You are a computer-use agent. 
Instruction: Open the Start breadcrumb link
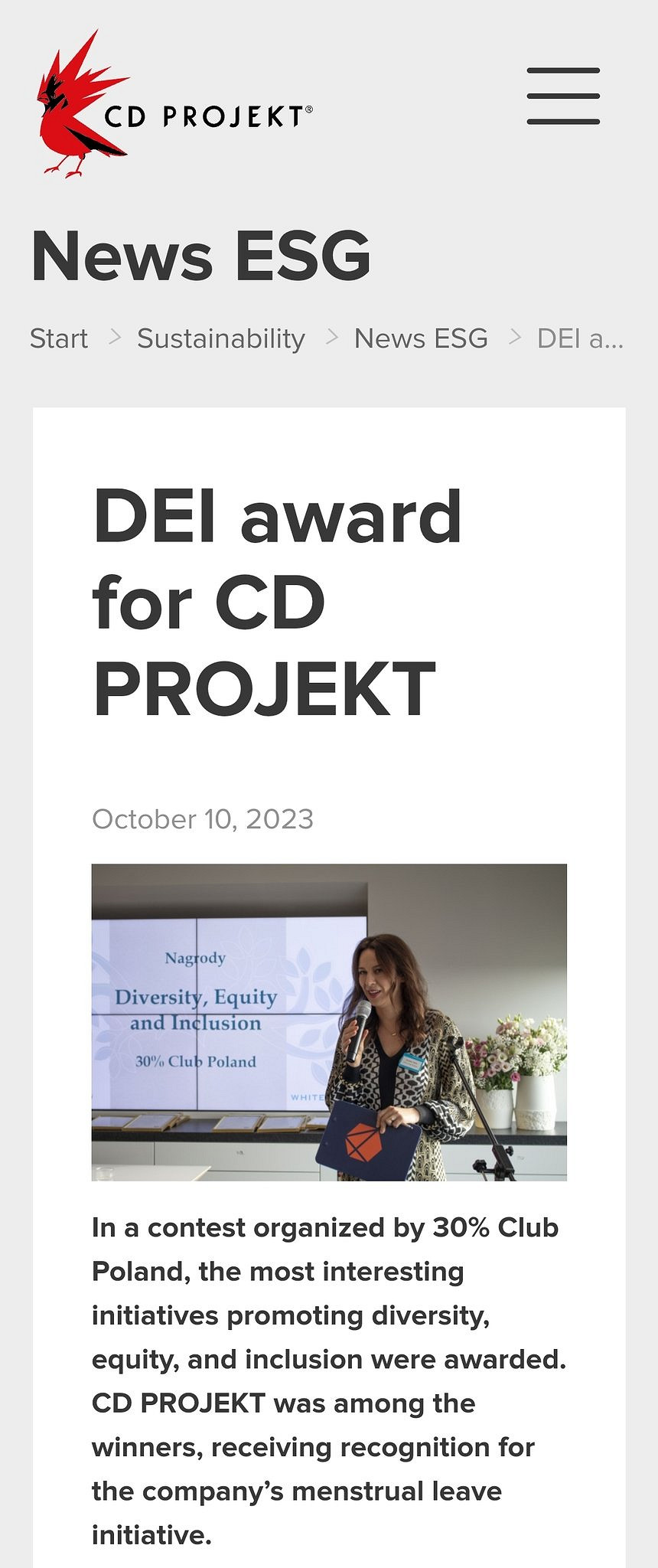59,338
